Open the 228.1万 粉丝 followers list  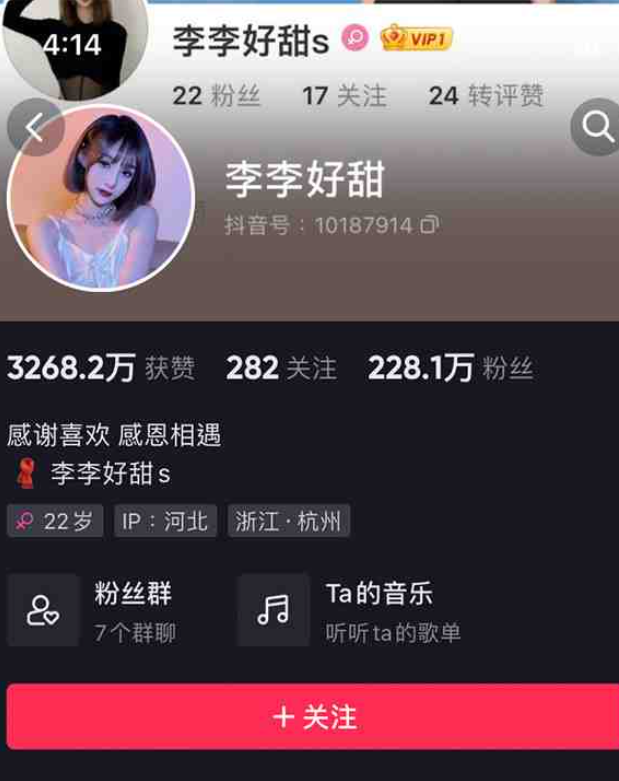450,368
